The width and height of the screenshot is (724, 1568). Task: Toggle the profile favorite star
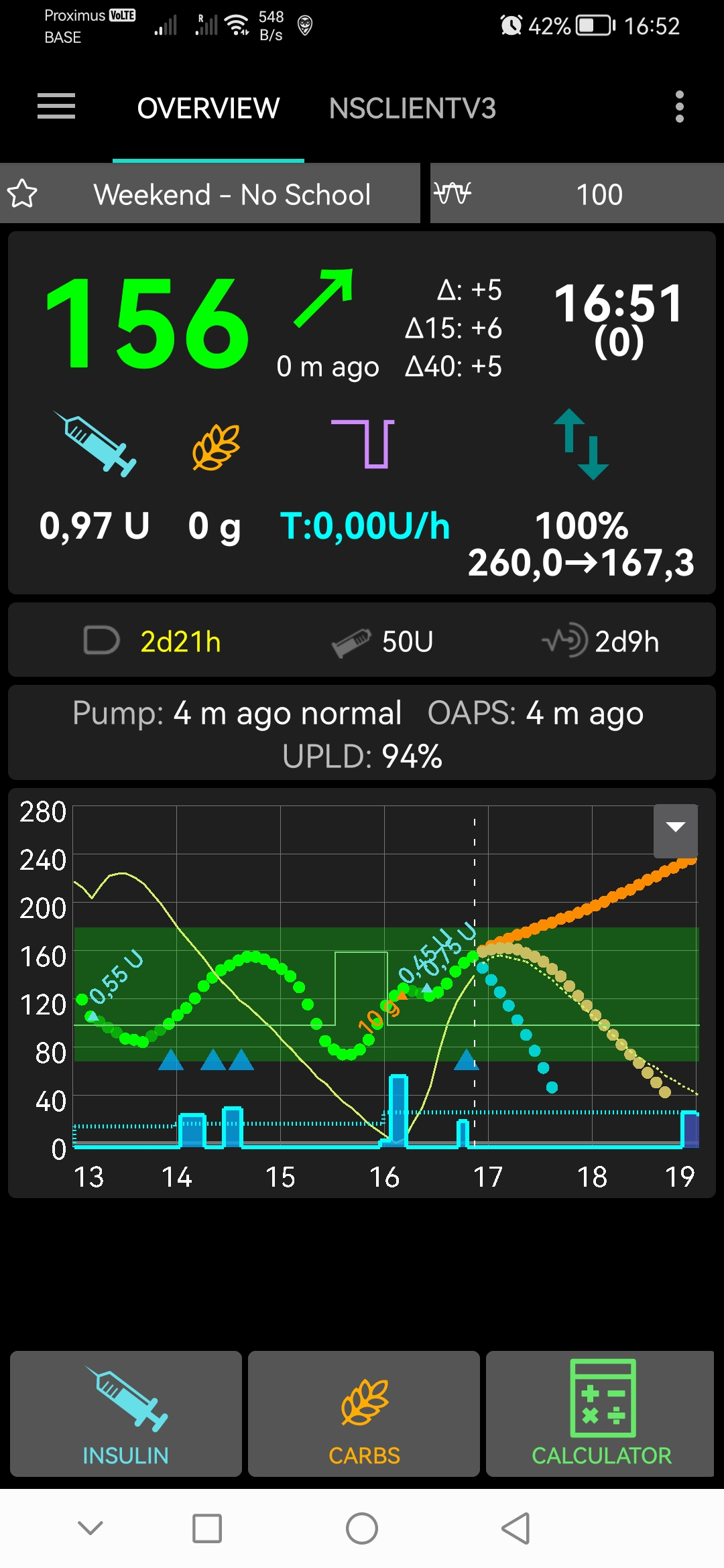coord(23,194)
